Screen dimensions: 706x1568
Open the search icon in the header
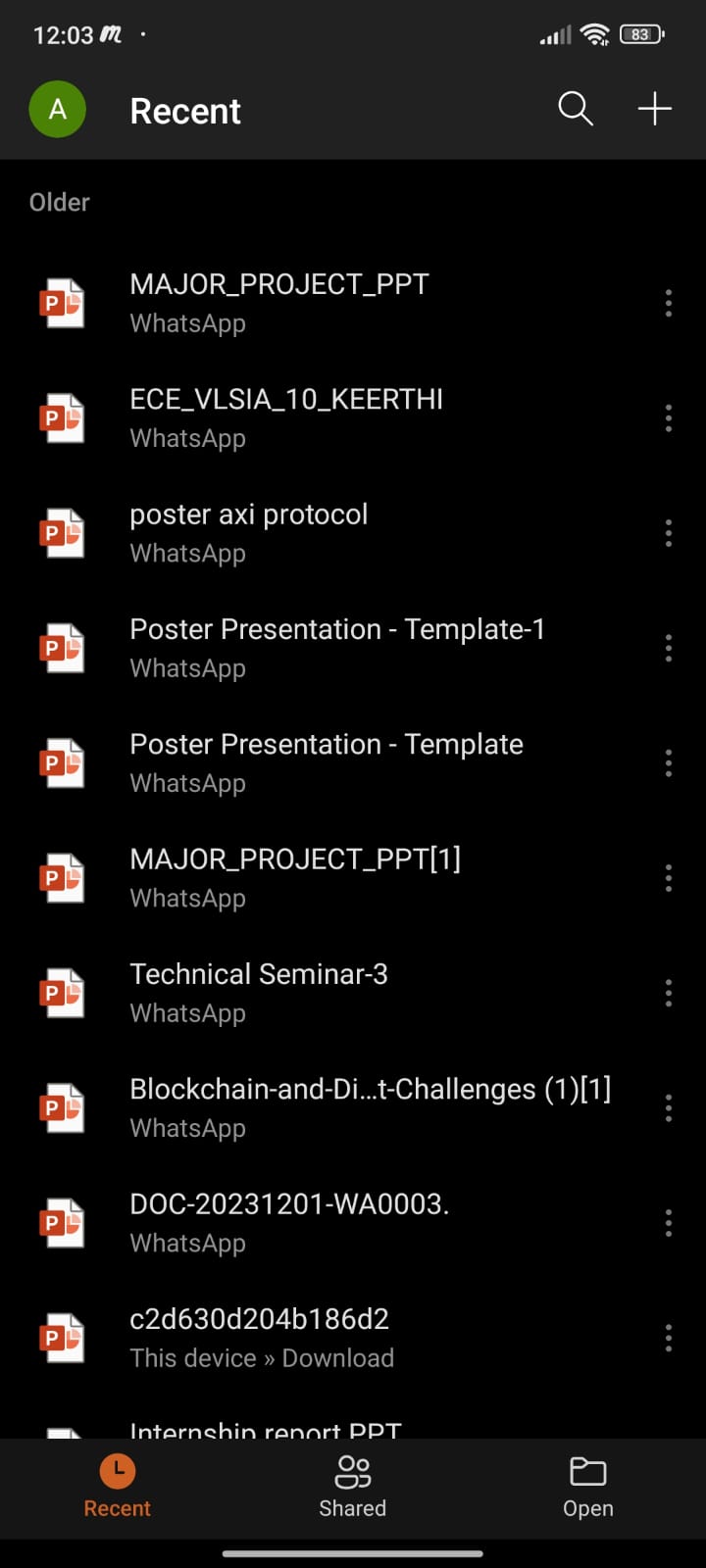(576, 109)
